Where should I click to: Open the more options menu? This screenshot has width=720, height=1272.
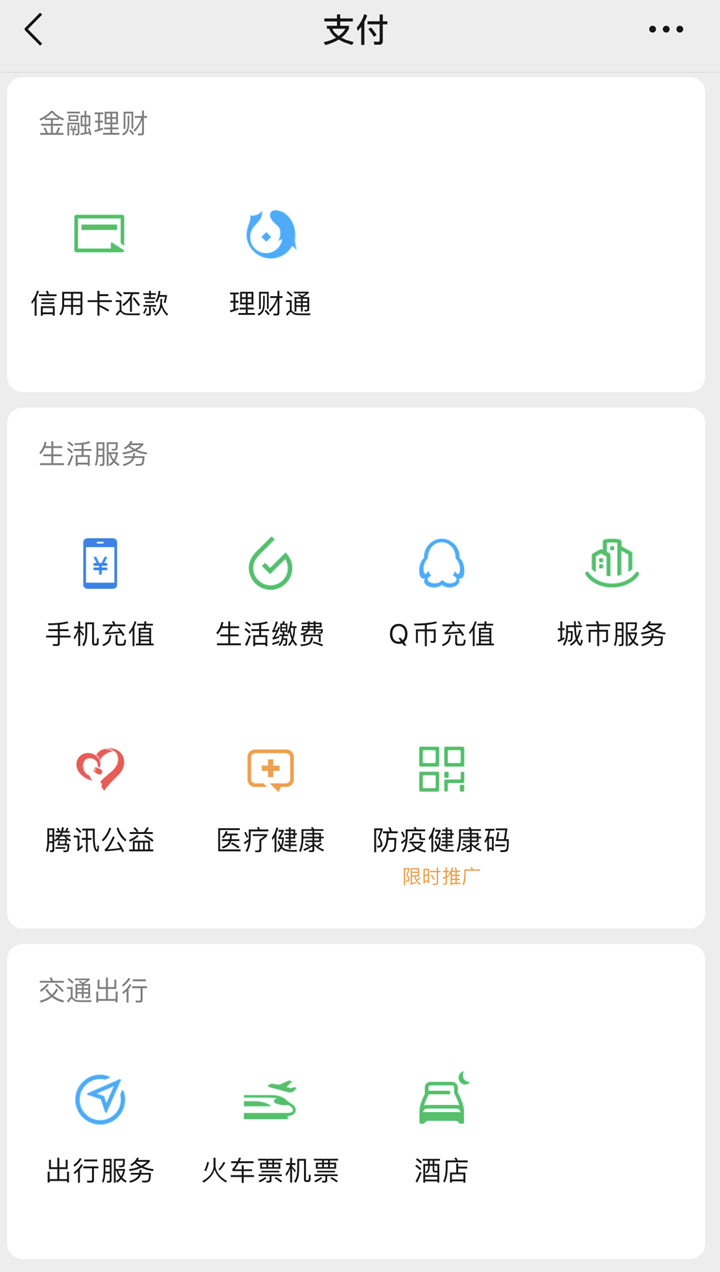[665, 30]
